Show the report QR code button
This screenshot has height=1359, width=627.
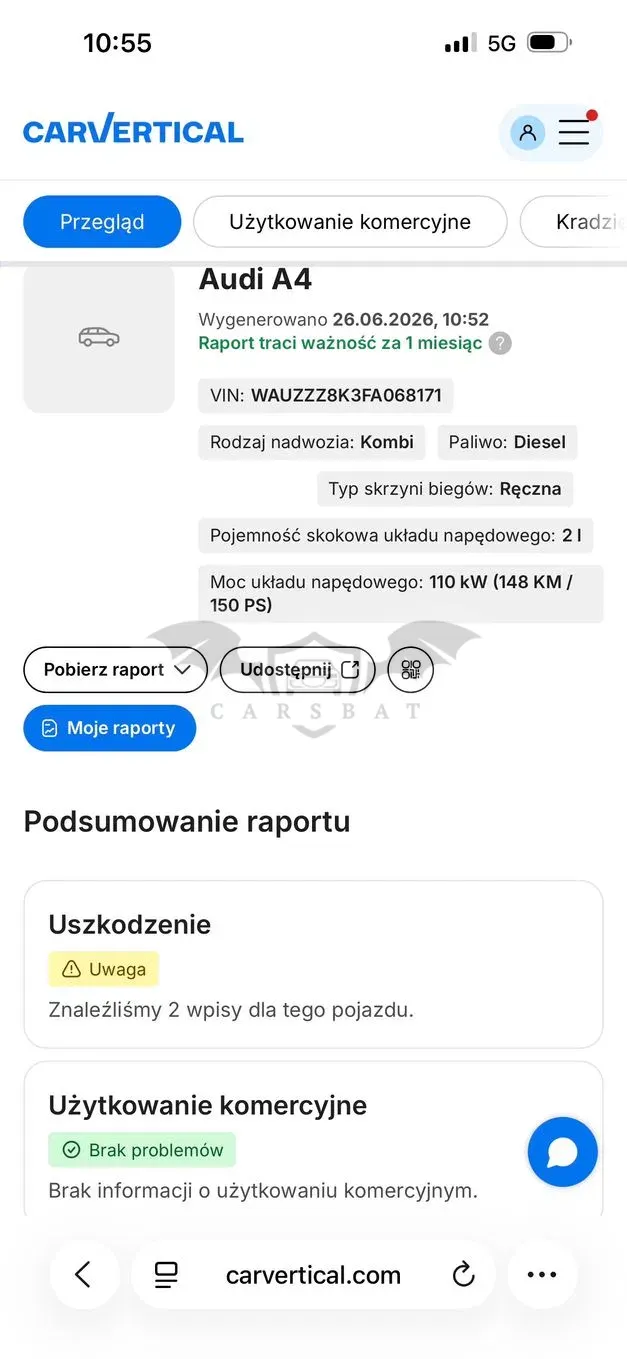click(x=411, y=670)
